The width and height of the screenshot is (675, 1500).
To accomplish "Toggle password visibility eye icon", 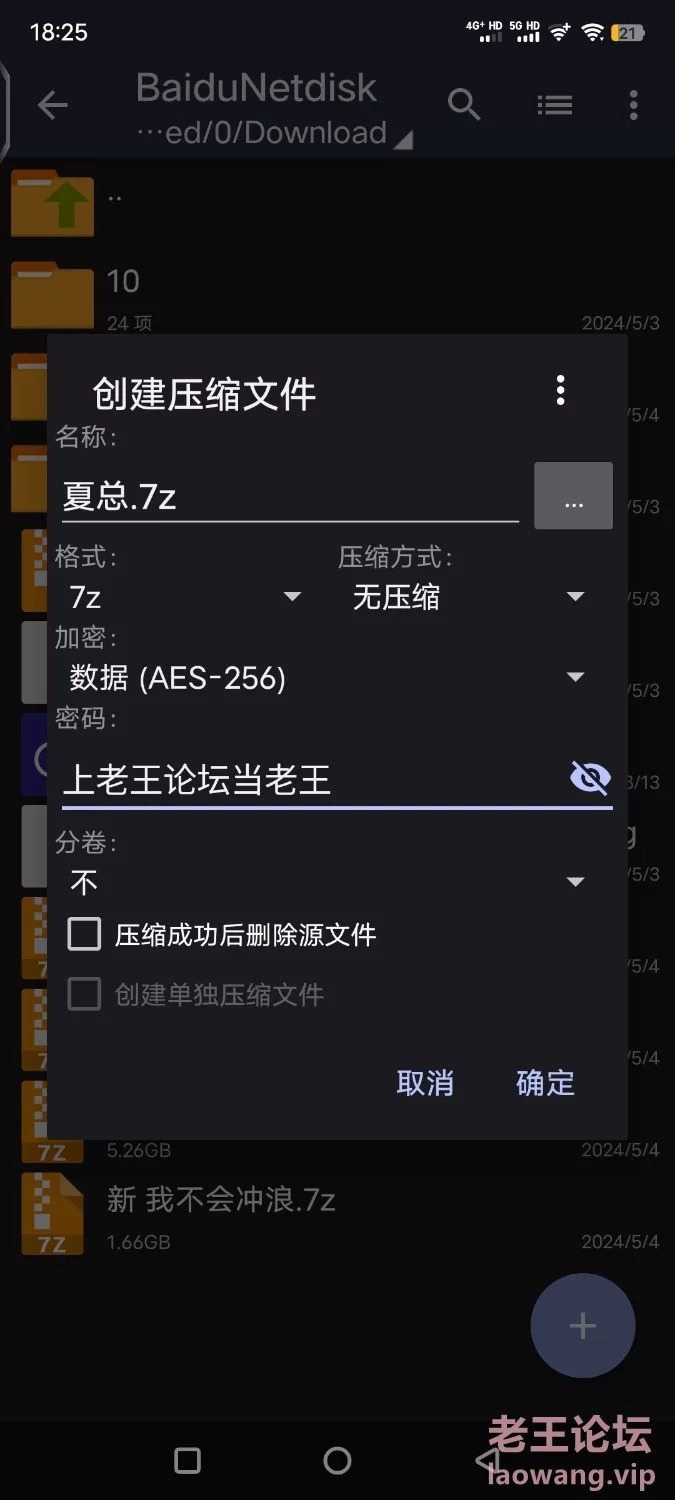I will point(589,777).
